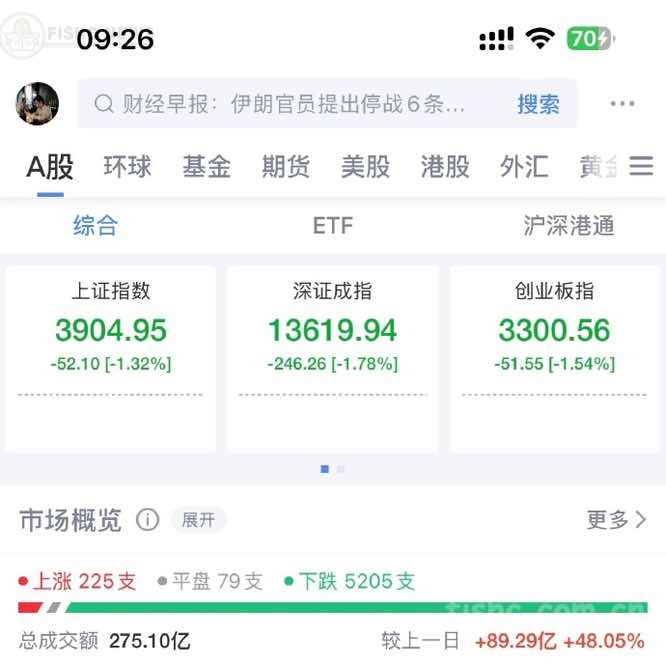Tap the info icon beside 市场概览
Viewport: 666px width, 664px height.
tap(147, 520)
